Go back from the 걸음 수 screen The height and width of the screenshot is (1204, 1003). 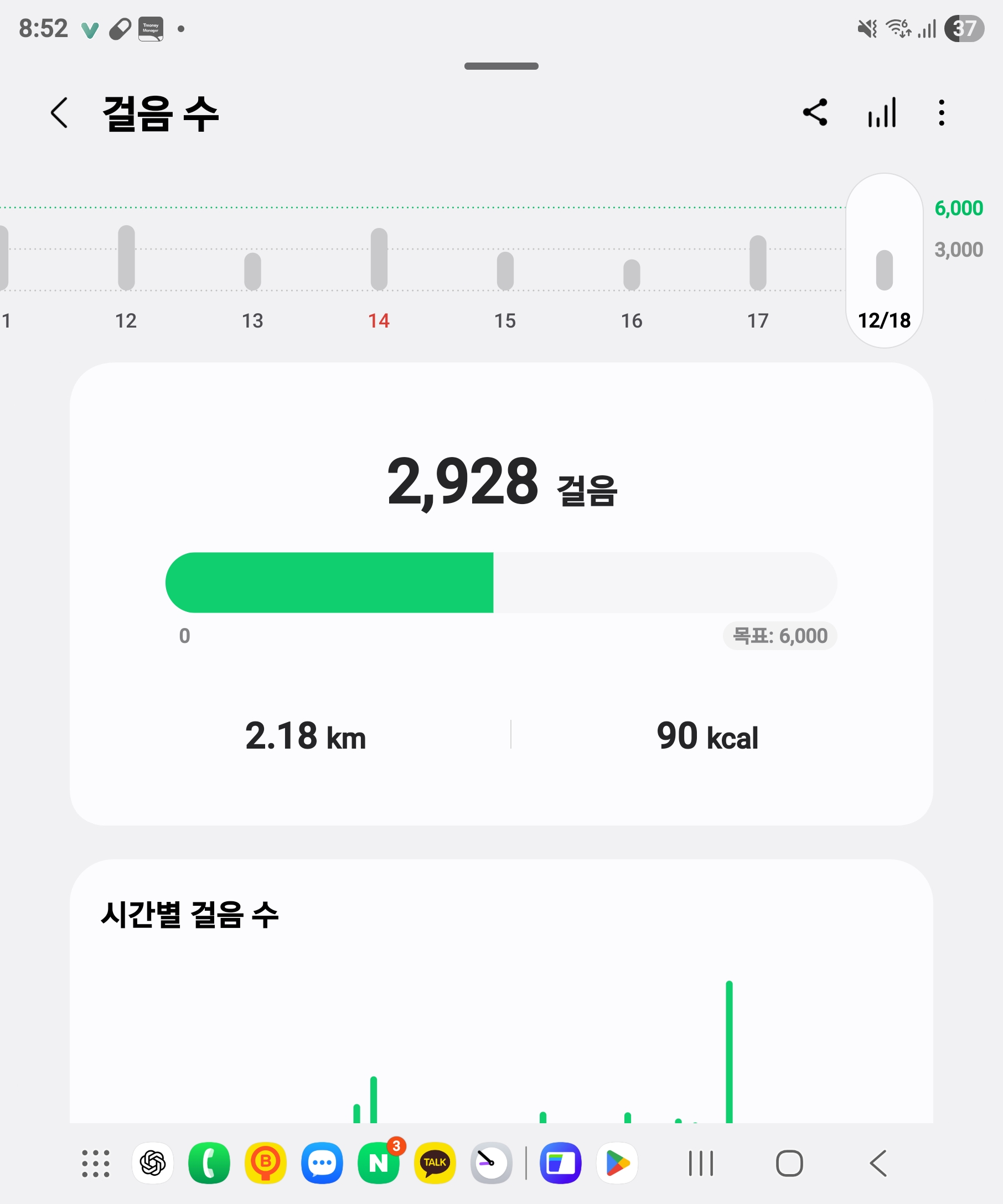(59, 112)
